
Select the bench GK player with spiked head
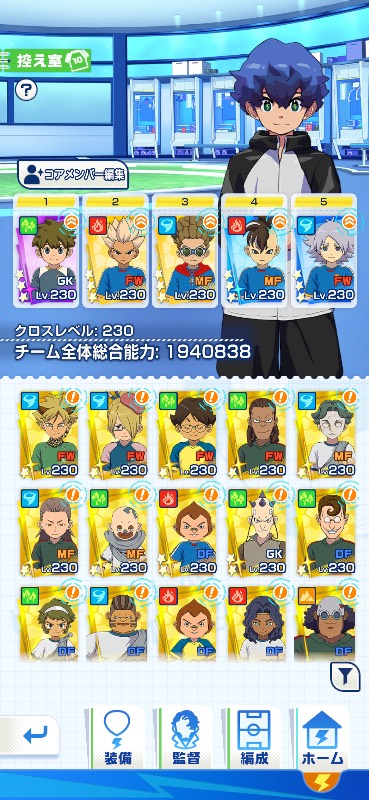coord(258,532)
